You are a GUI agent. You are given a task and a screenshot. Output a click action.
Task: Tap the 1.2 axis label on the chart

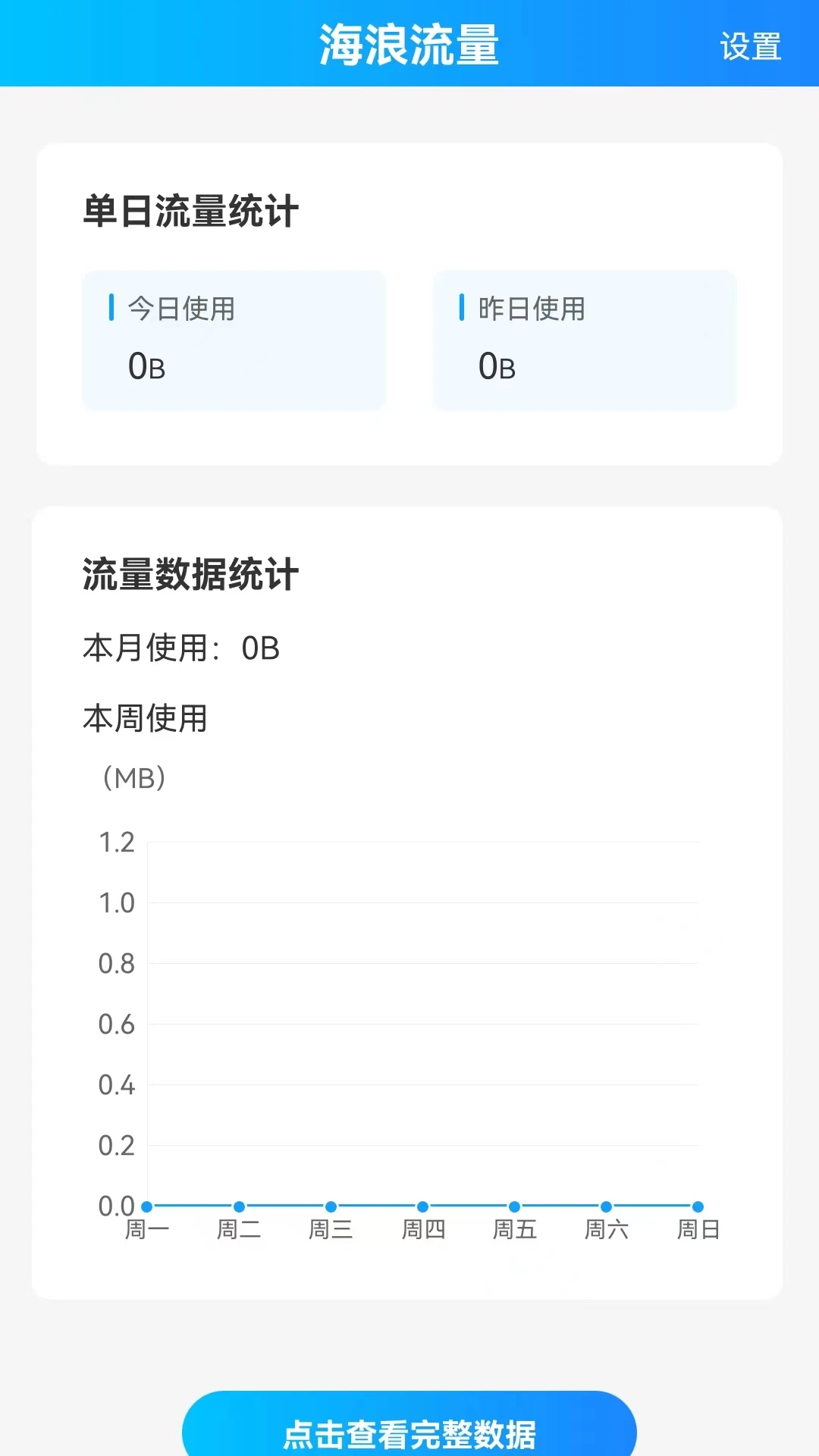(x=118, y=840)
